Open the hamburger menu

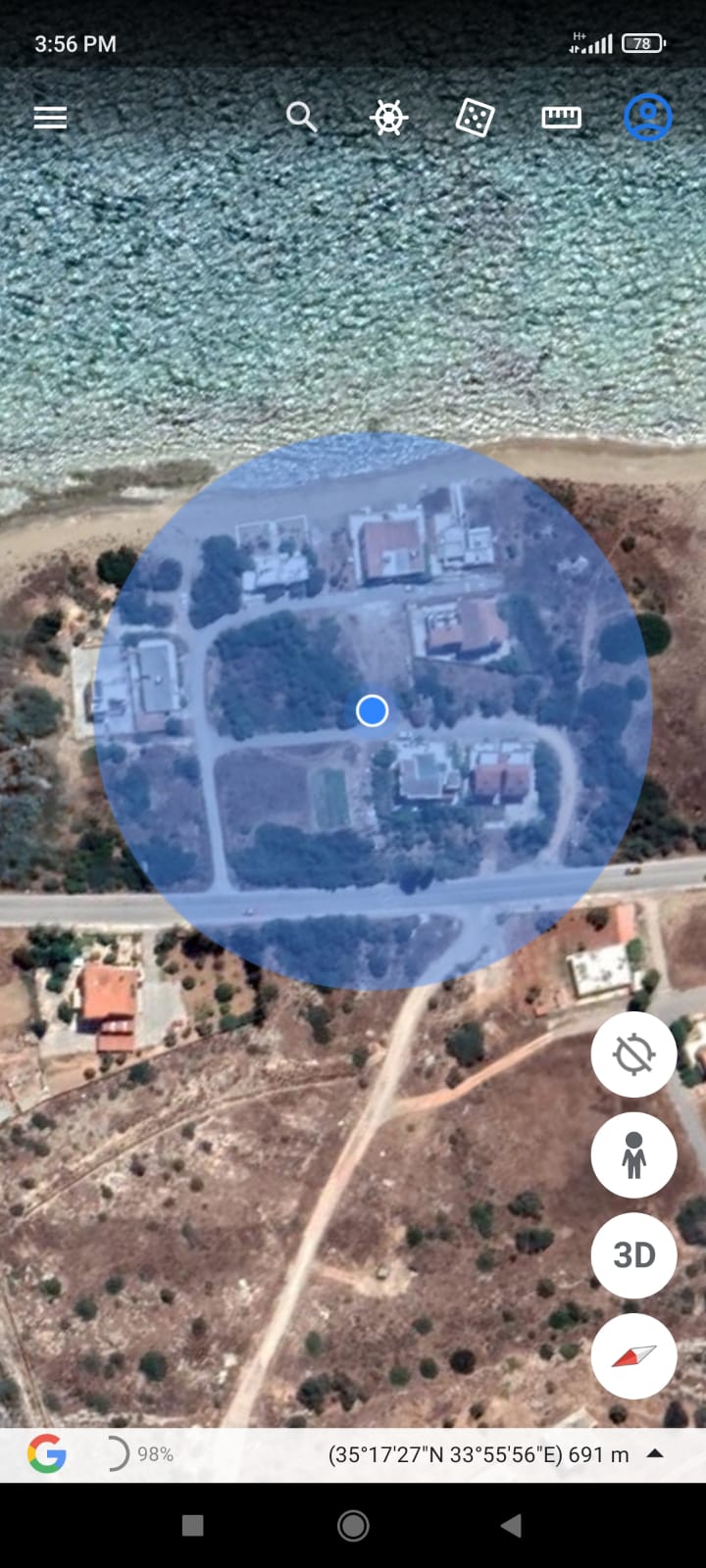point(50,118)
